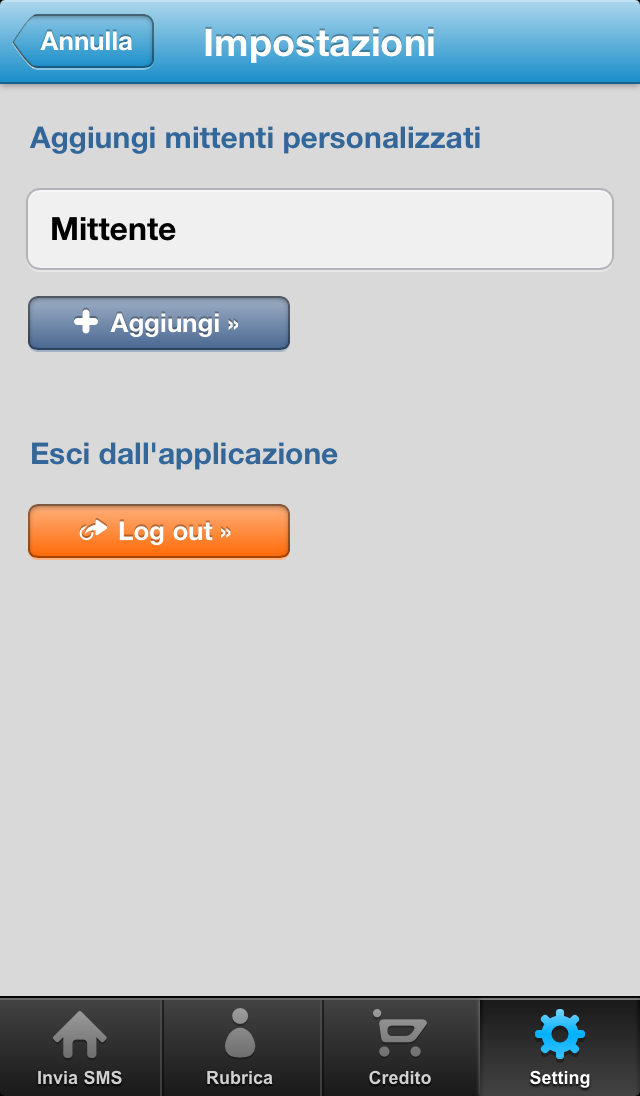This screenshot has height=1096, width=640.
Task: Focus the Mittente text field
Action: [x=320, y=229]
